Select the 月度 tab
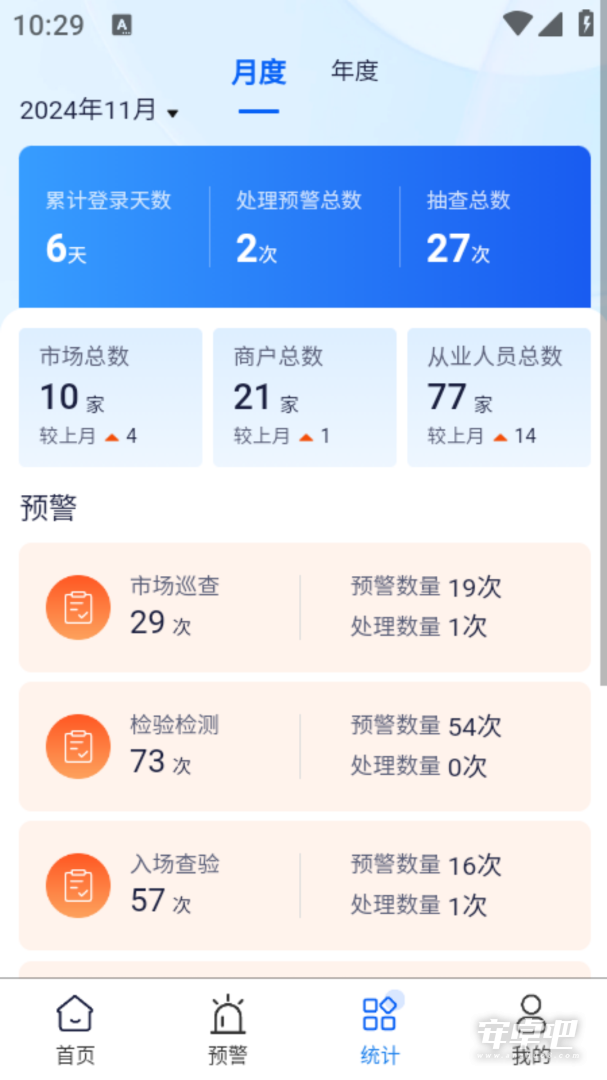The width and height of the screenshot is (607, 1080). (258, 72)
